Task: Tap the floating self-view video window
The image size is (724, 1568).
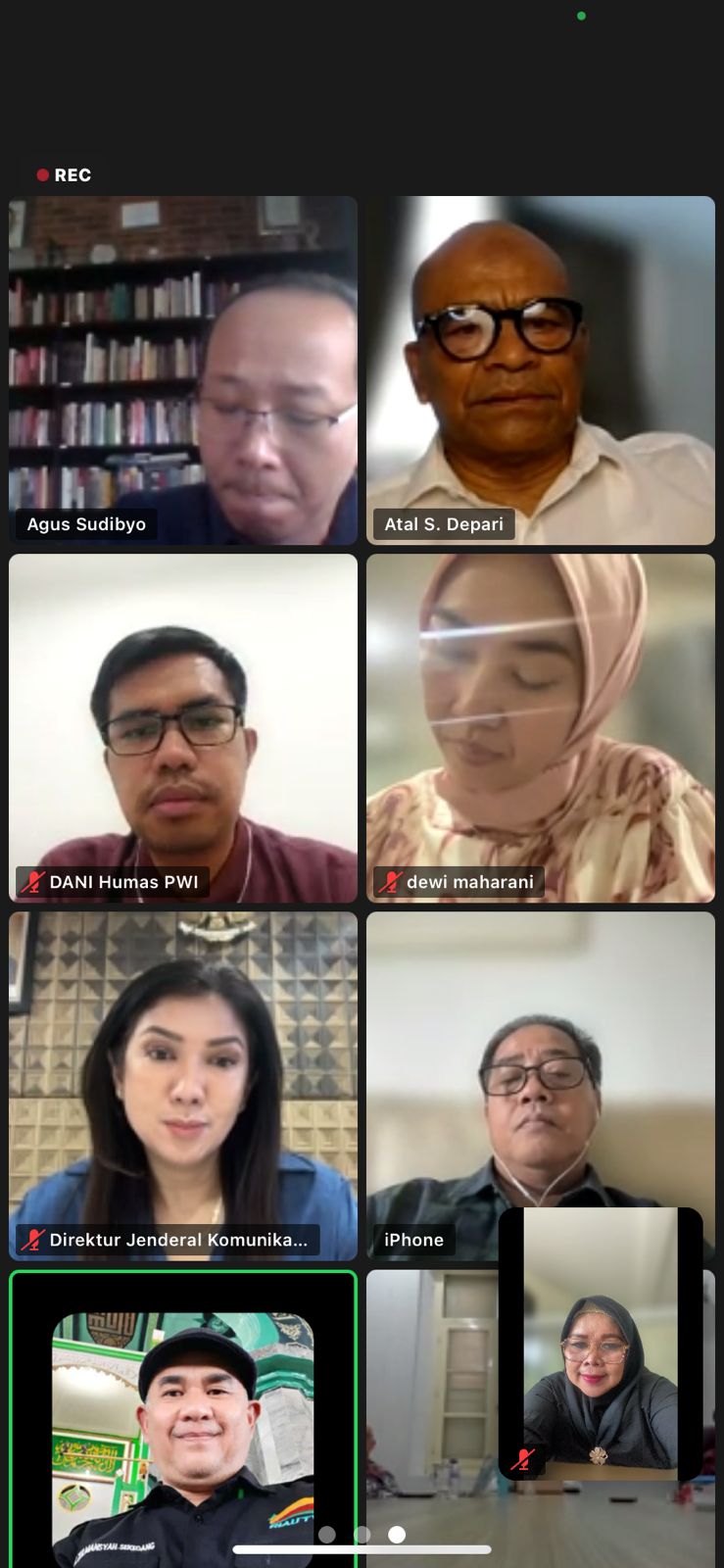Action: [x=600, y=1343]
